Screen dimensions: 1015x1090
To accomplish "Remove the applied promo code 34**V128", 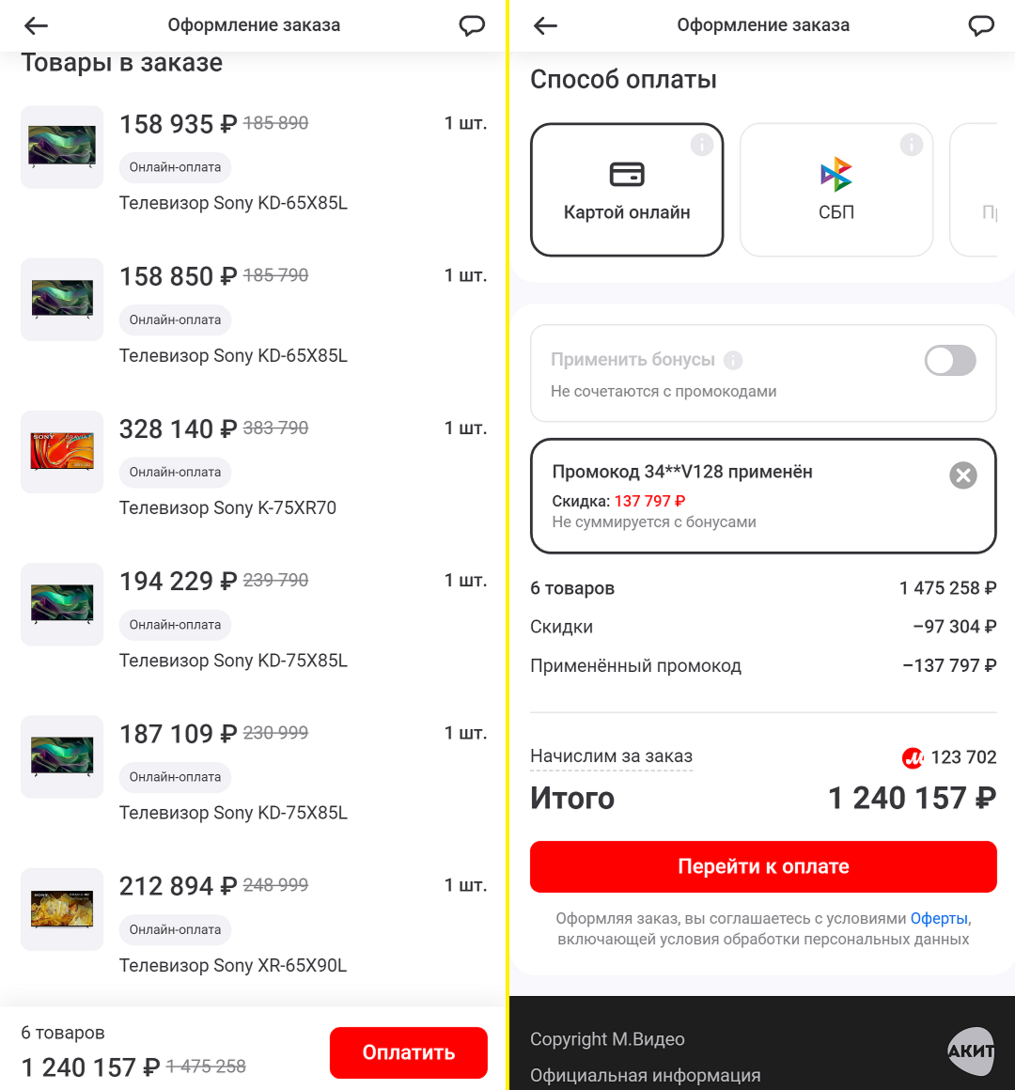I will click(x=962, y=475).
